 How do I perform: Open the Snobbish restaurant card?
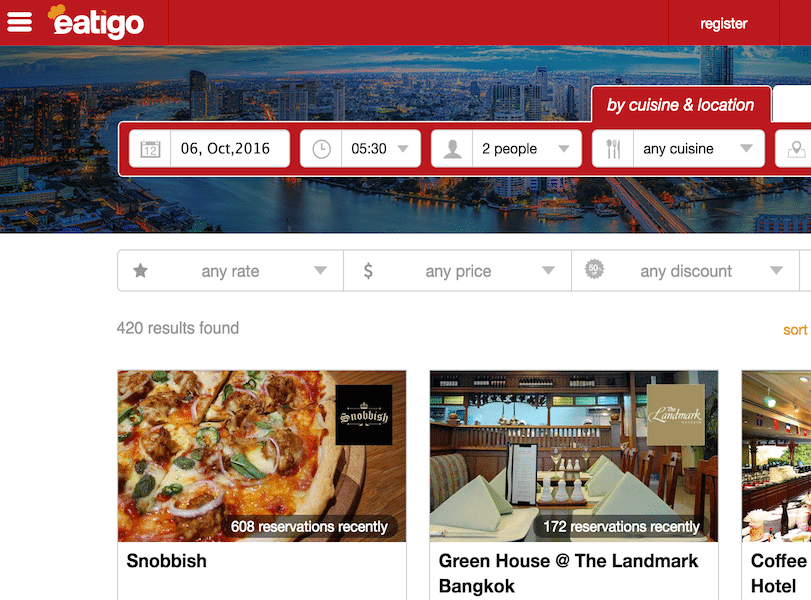point(261,470)
